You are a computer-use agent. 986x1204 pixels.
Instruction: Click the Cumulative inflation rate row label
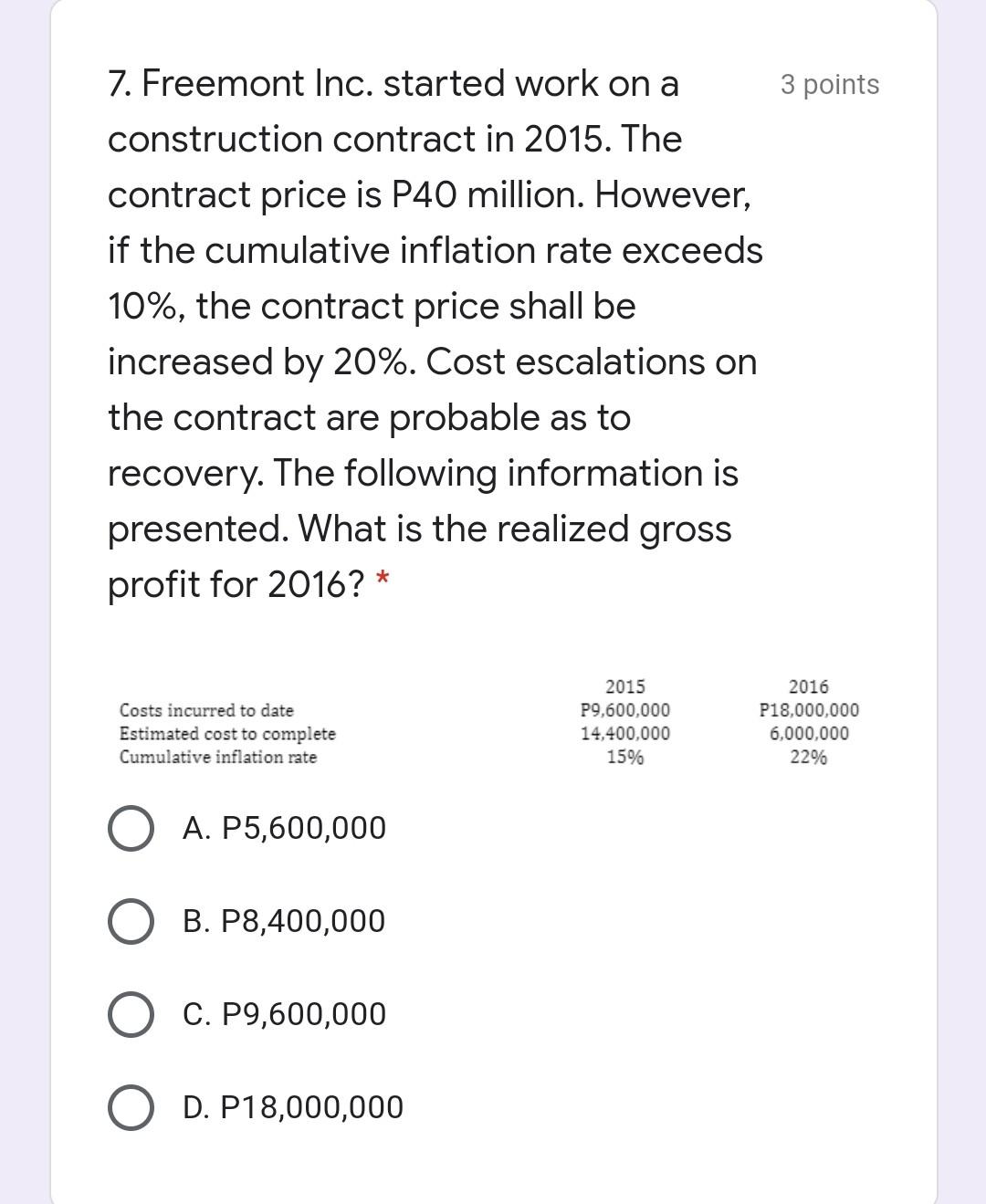point(217,759)
